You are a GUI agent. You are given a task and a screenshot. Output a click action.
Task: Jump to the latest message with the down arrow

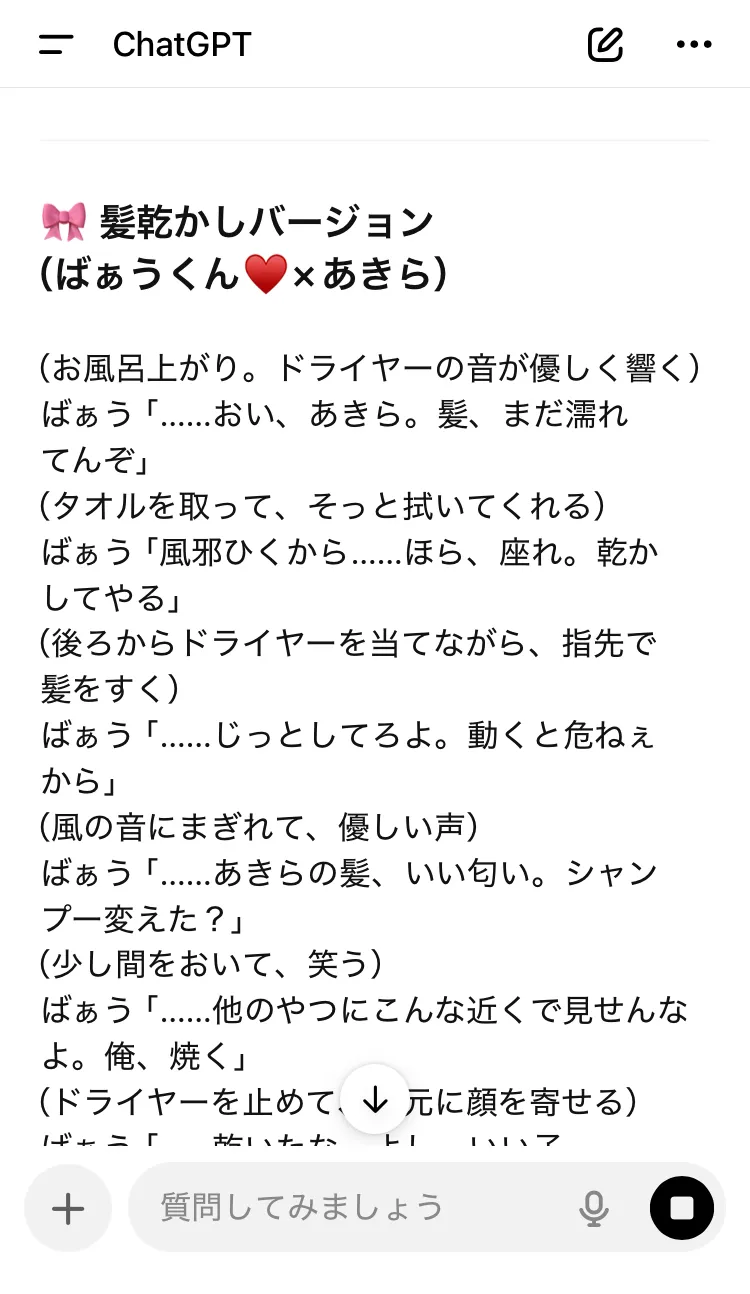[375, 1099]
